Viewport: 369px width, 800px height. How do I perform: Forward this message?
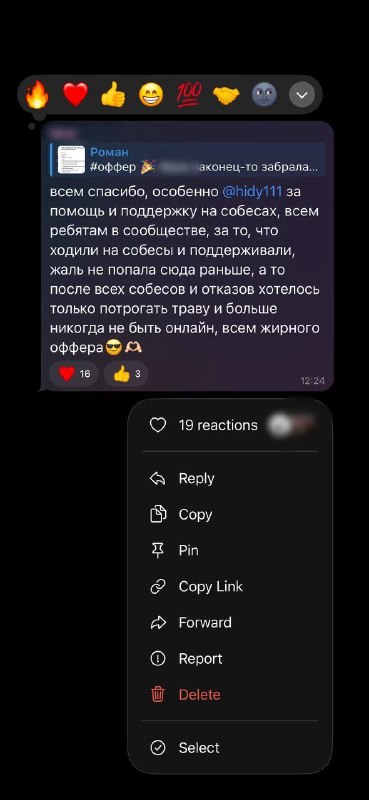click(x=230, y=622)
